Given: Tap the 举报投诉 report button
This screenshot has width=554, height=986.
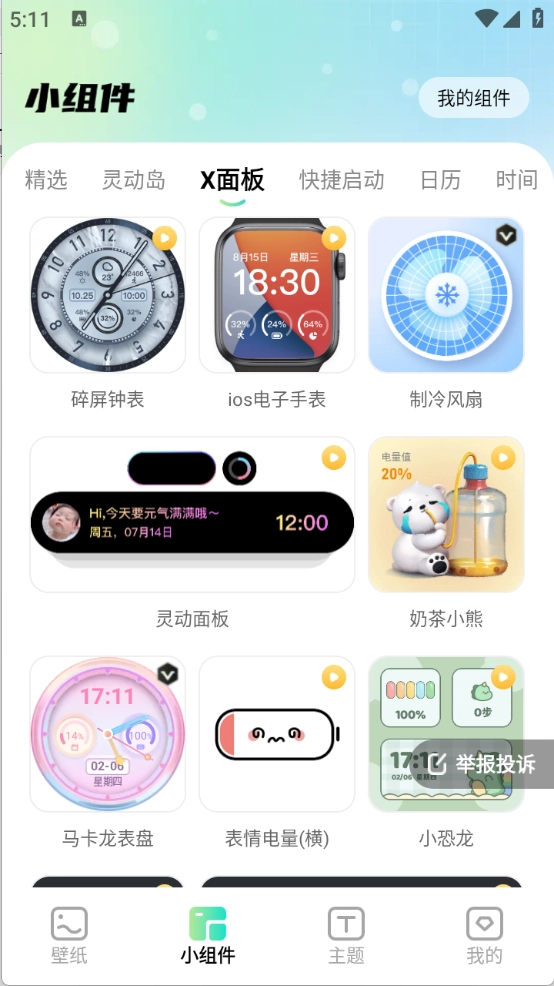Looking at the screenshot, I should pyautogui.click(x=482, y=764).
